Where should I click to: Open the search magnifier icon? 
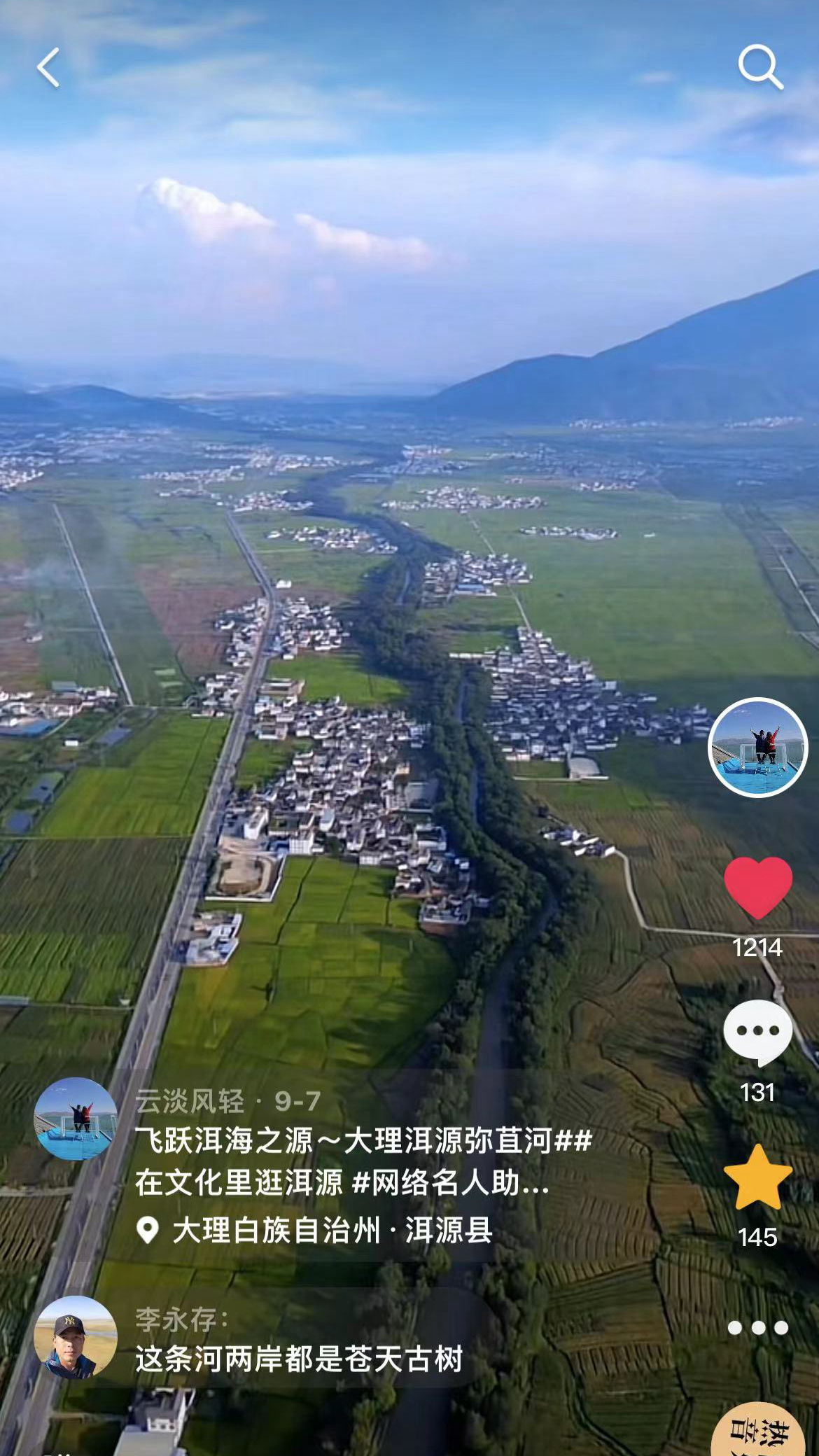click(x=760, y=67)
